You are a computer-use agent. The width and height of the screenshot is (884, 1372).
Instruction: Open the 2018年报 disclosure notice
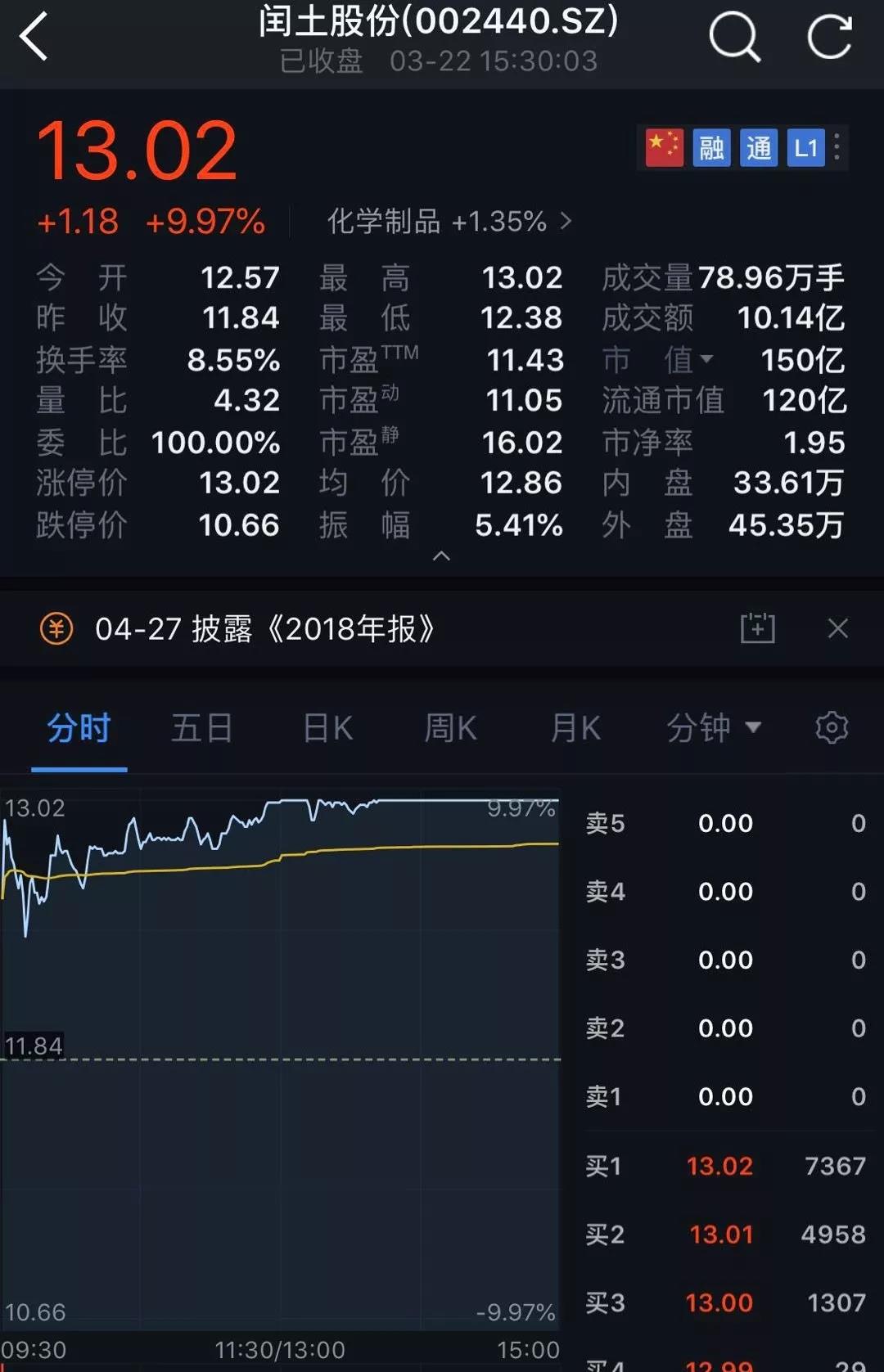[x=264, y=629]
